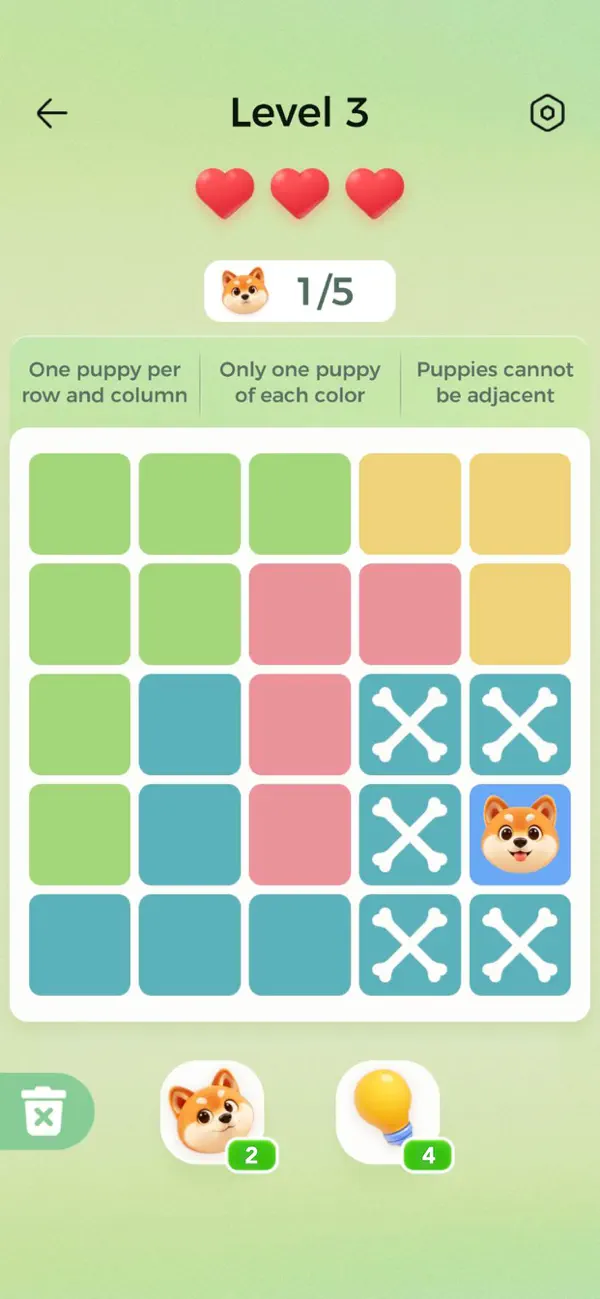
Task: Select the bottom-left blue corner cell
Action: [80, 945]
